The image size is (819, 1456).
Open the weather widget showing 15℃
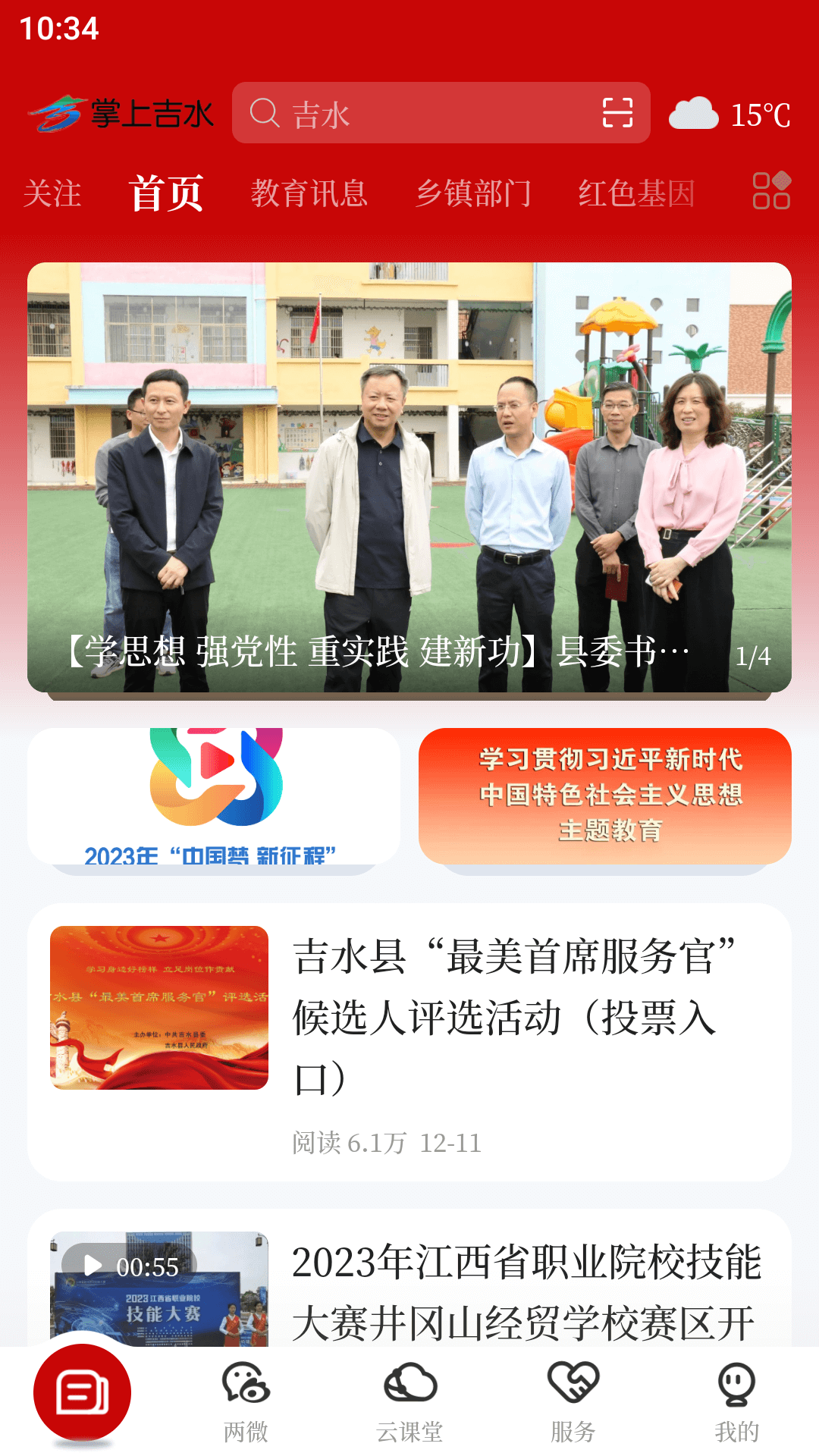730,115
